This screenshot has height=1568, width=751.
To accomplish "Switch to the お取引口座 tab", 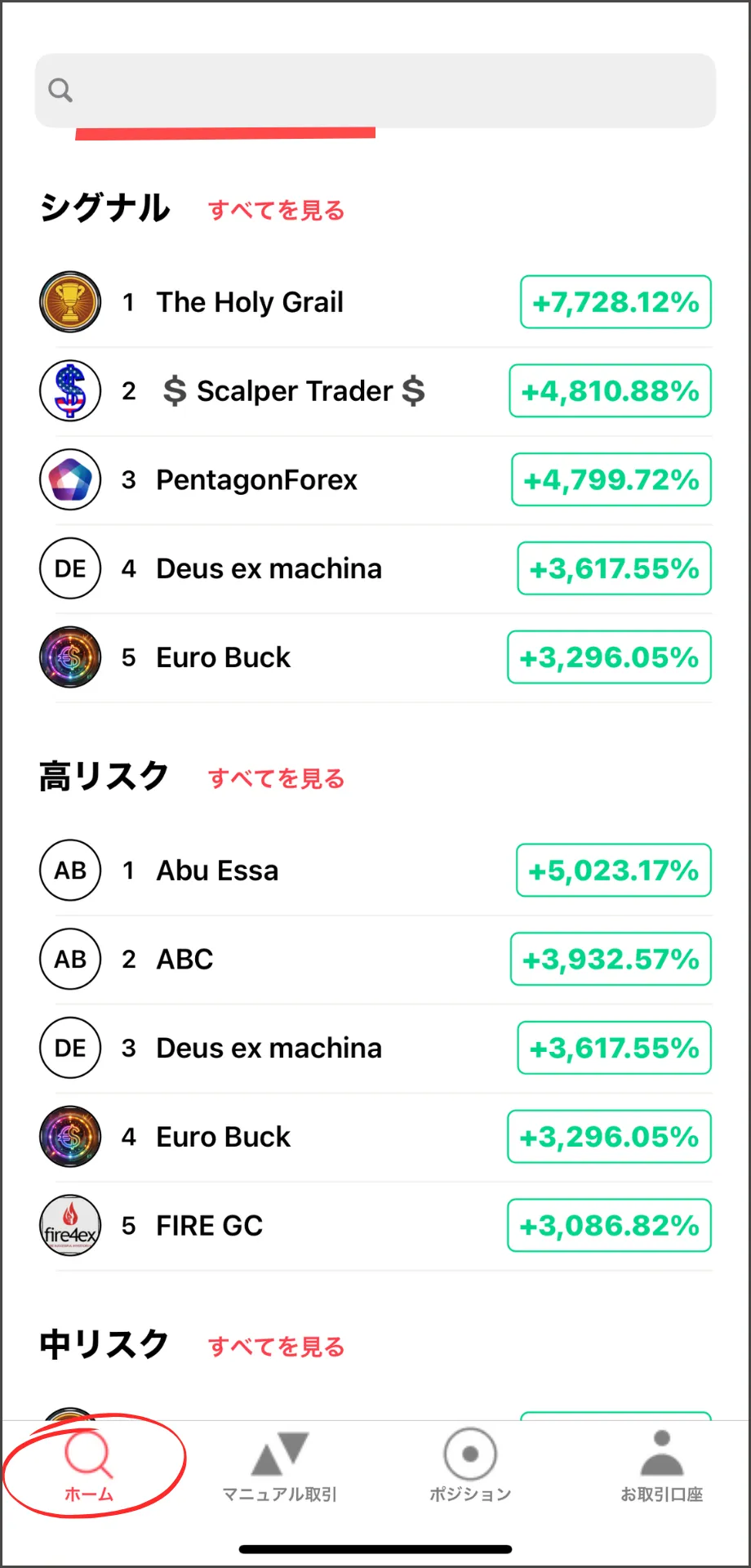I will [662, 1467].
